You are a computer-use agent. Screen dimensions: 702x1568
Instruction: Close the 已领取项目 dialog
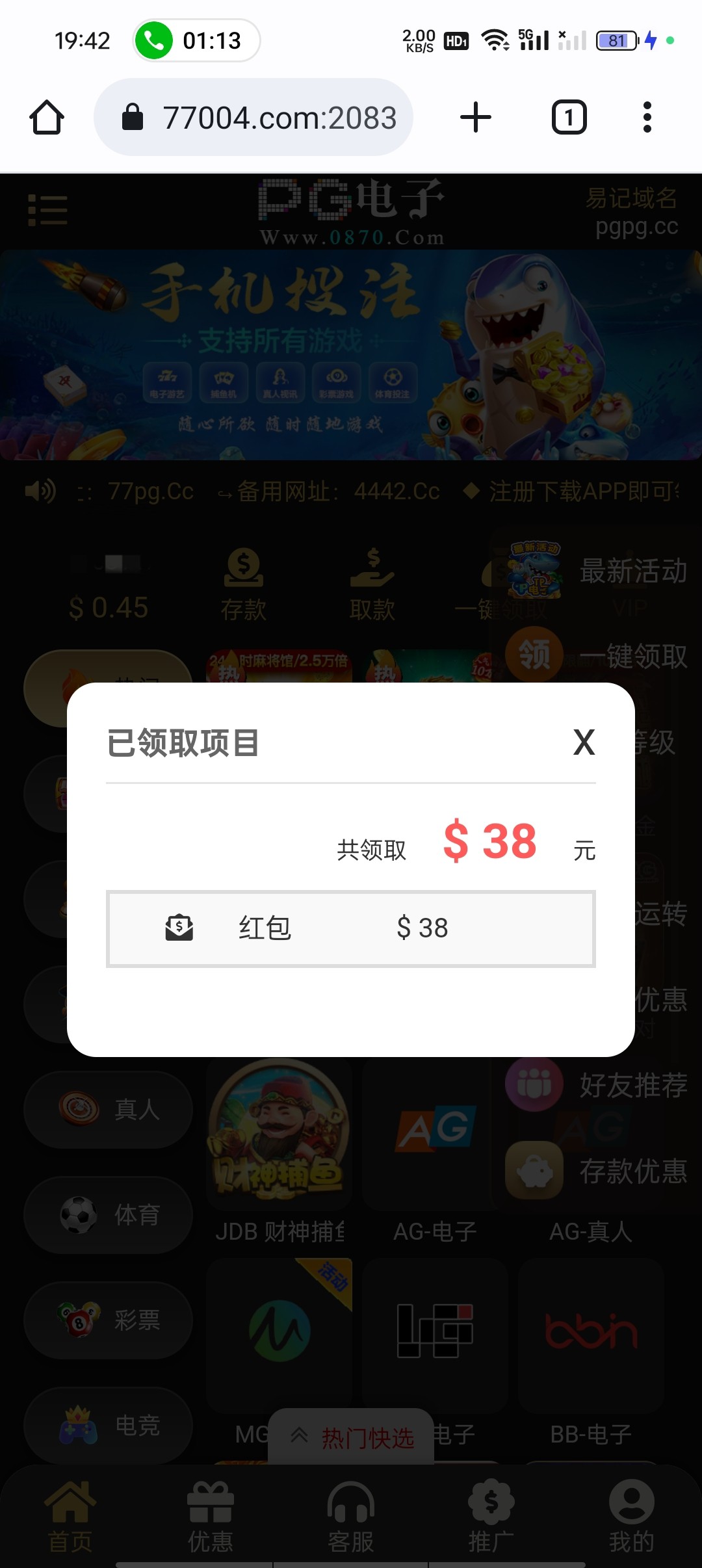pyautogui.click(x=584, y=742)
